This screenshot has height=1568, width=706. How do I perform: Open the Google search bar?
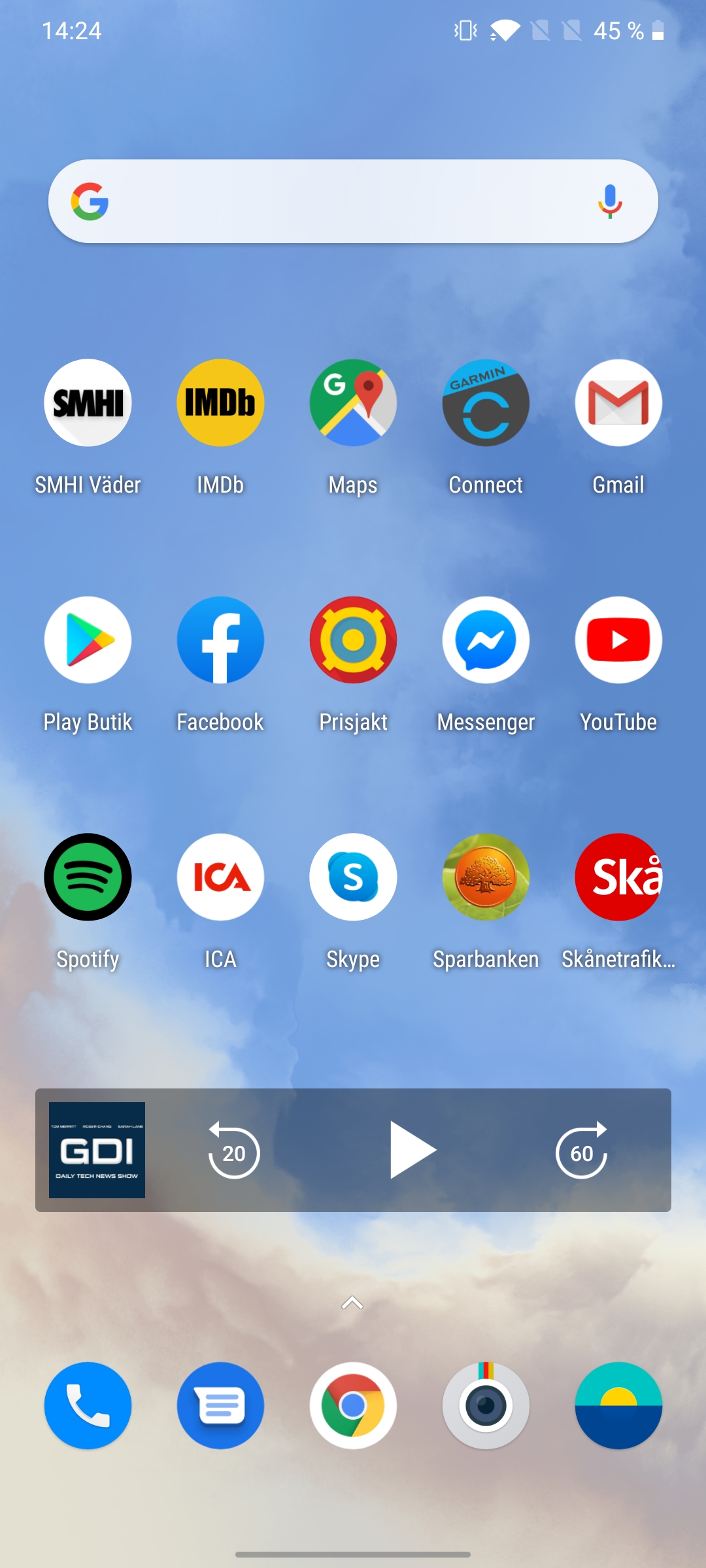point(340,201)
